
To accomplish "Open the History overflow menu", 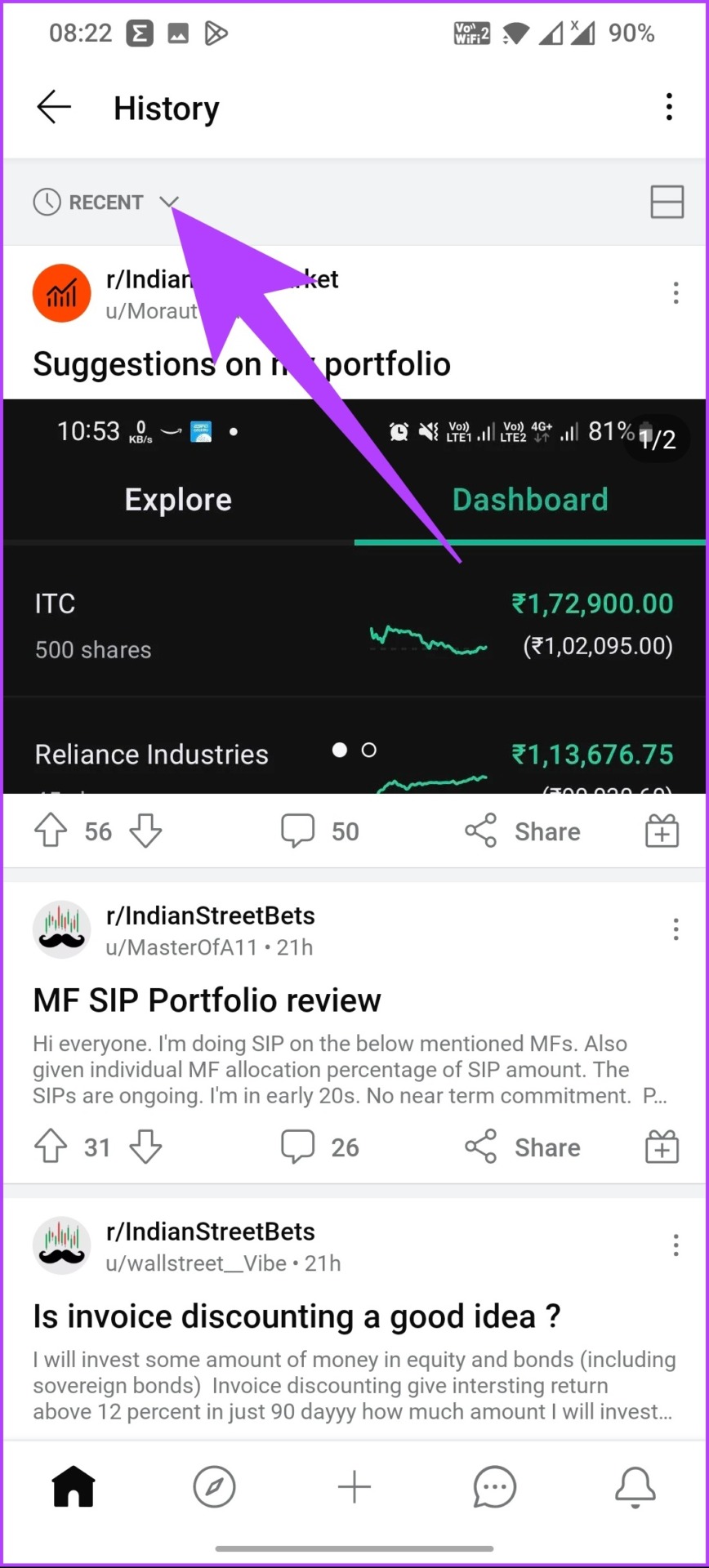I will 669,108.
